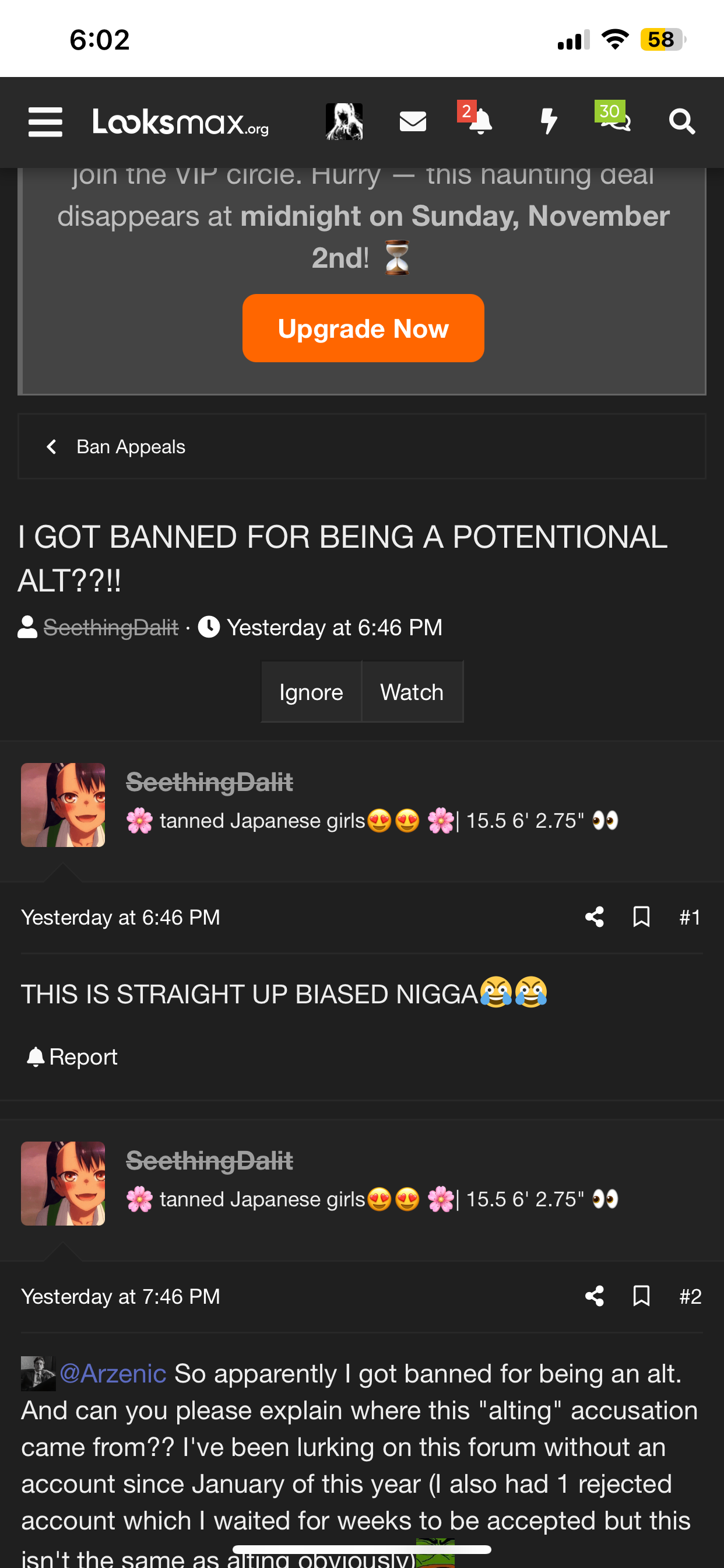The width and height of the screenshot is (724, 1568).
Task: Open the @Arzenic mention link
Action: pos(113,1373)
